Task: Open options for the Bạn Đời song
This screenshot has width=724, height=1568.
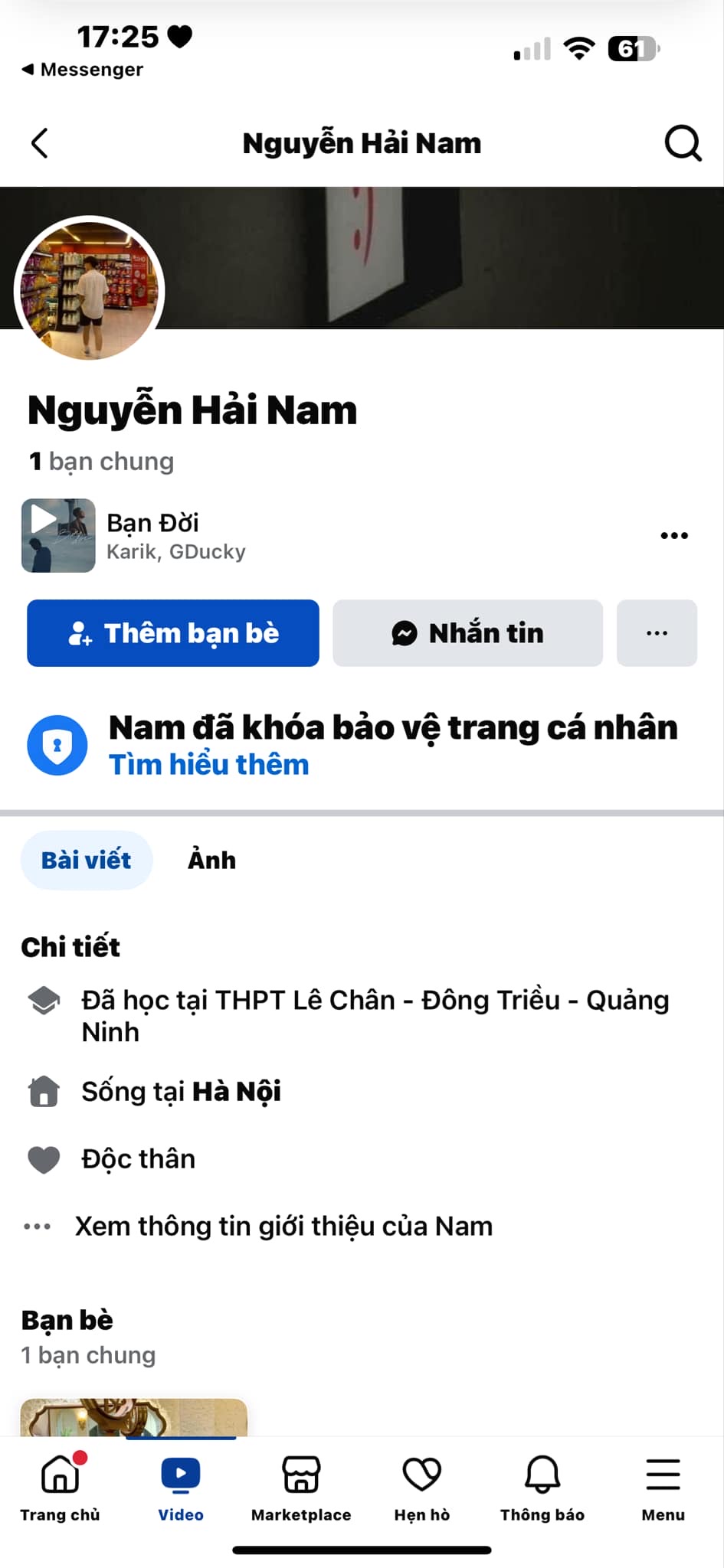Action: click(674, 535)
